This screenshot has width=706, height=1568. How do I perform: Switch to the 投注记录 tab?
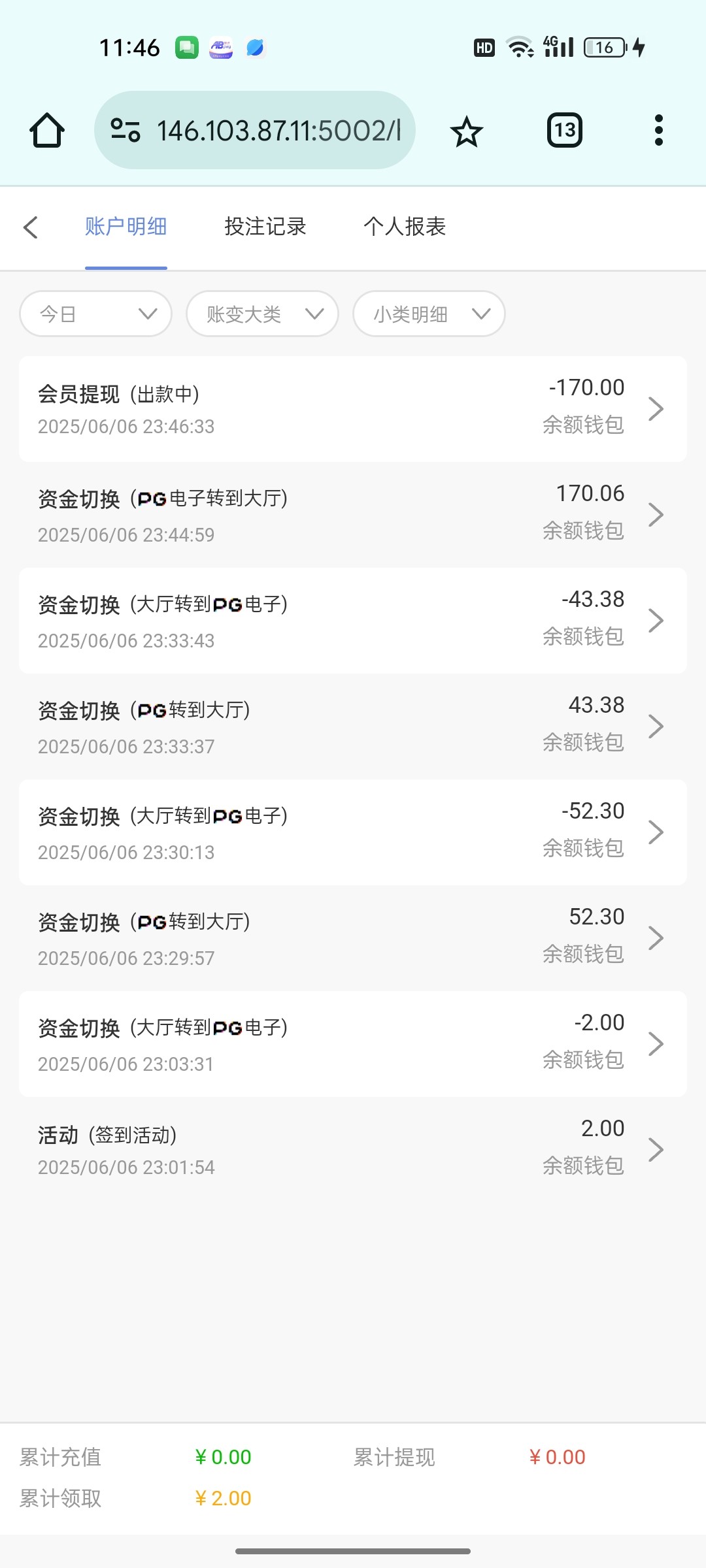pyautogui.click(x=265, y=227)
